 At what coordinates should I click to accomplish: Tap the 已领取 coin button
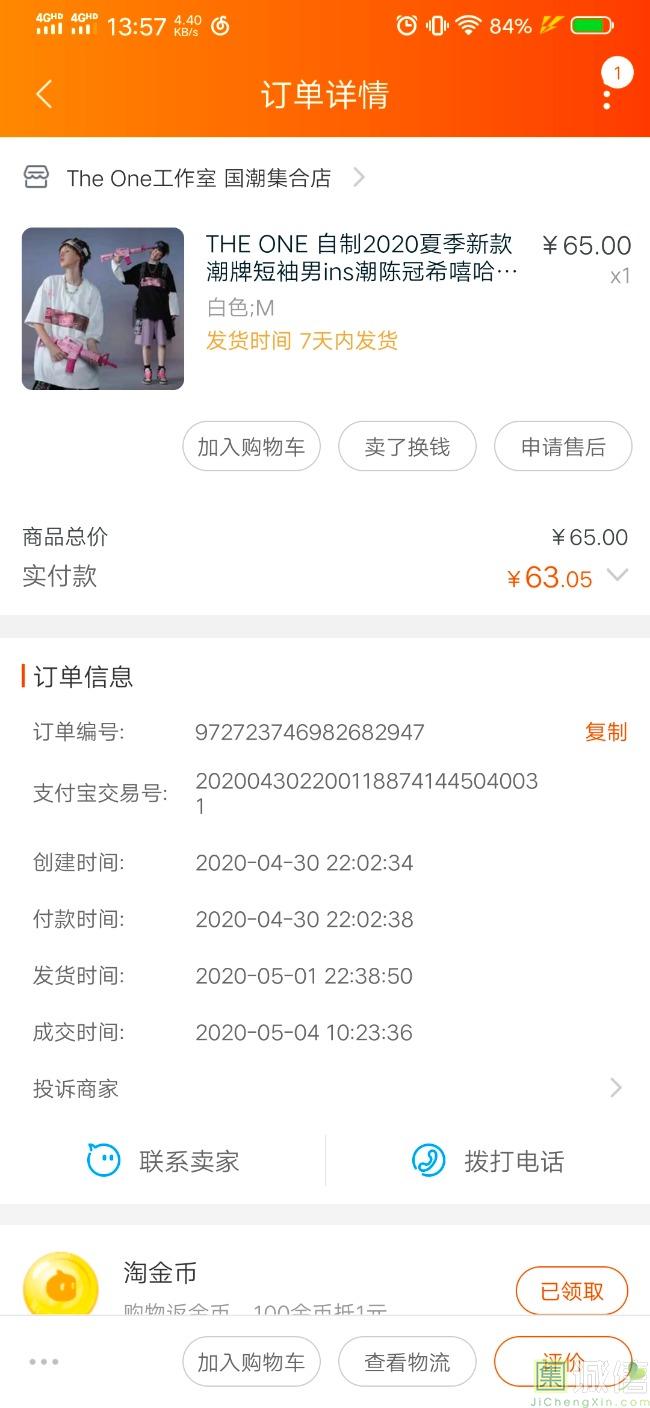[x=571, y=1291]
